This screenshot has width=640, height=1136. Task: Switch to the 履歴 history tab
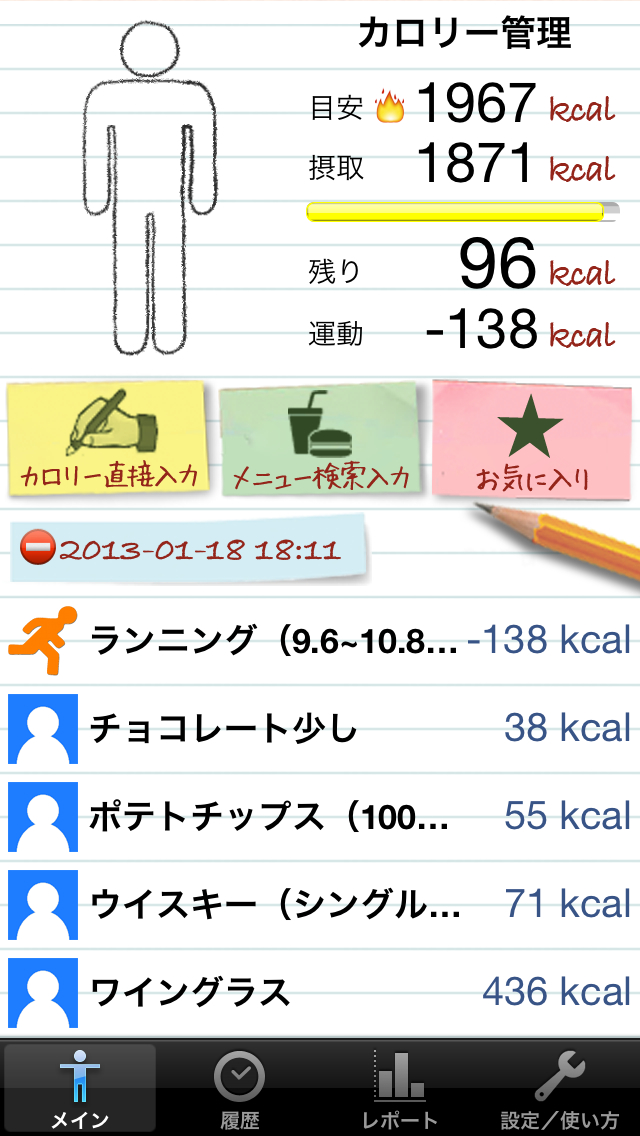pyautogui.click(x=240, y=1088)
